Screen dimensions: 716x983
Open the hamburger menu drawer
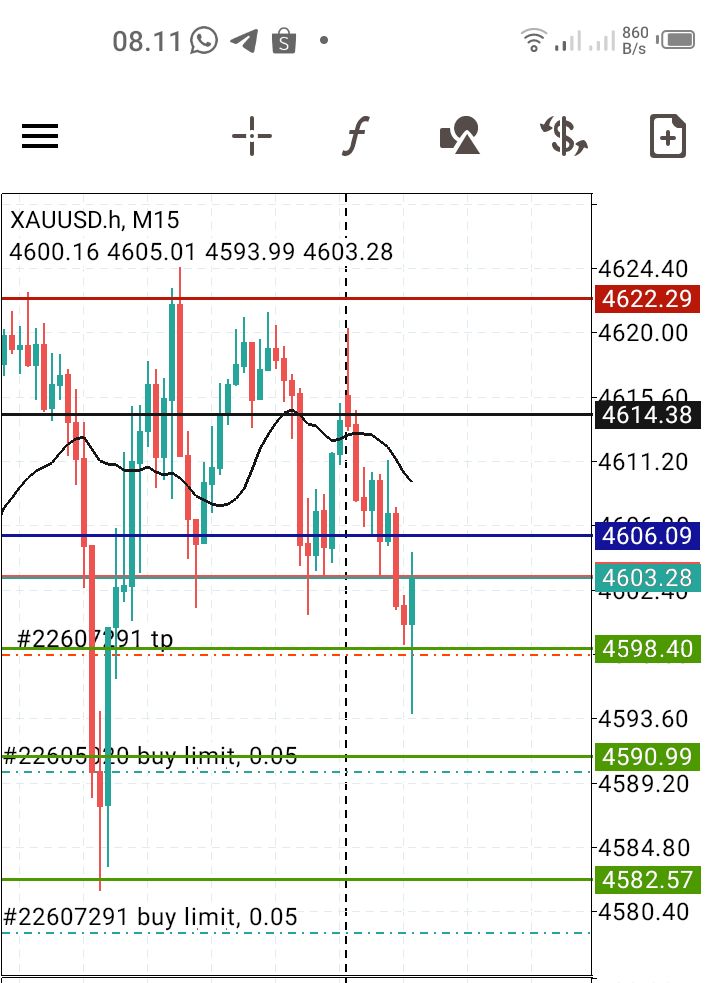(x=40, y=136)
